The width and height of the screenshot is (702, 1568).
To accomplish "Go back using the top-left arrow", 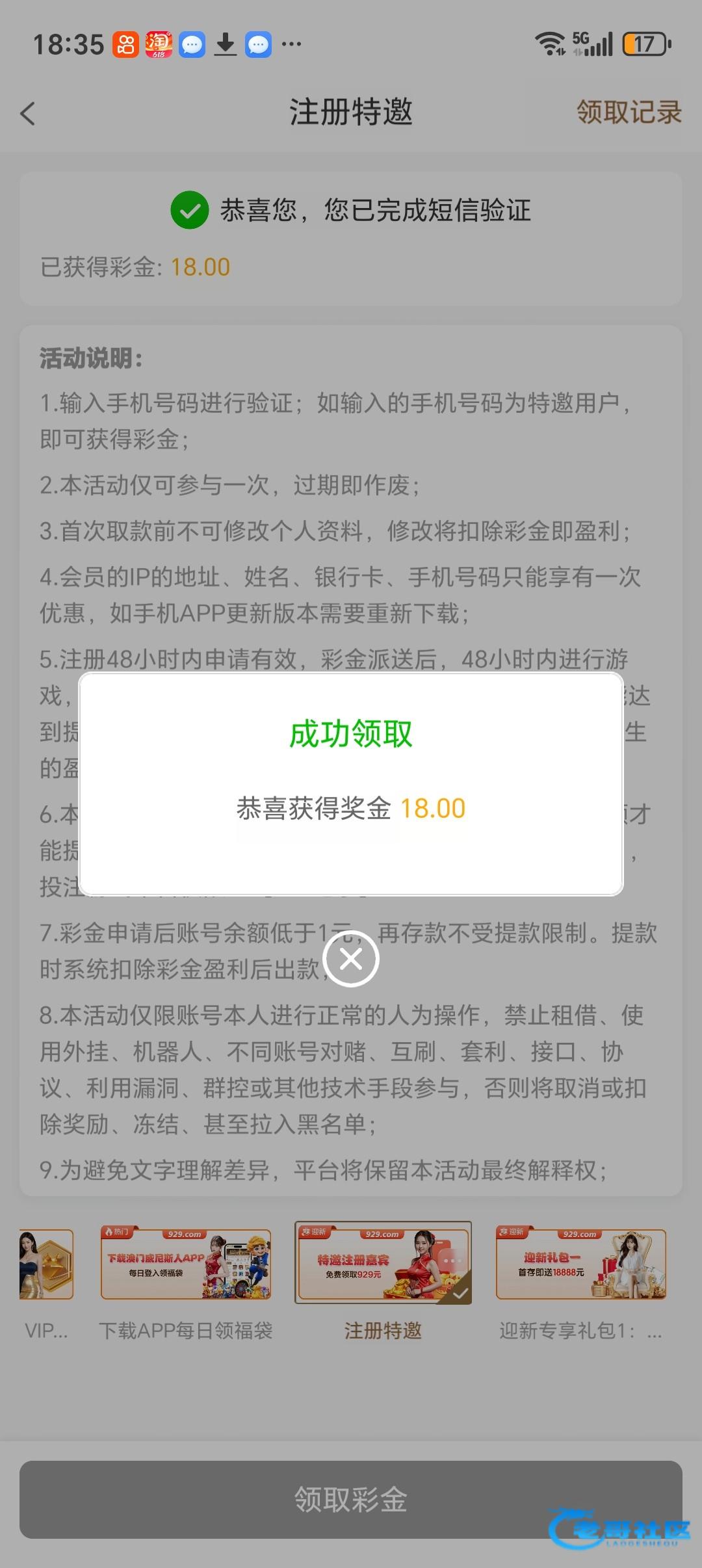I will pos(28,114).
